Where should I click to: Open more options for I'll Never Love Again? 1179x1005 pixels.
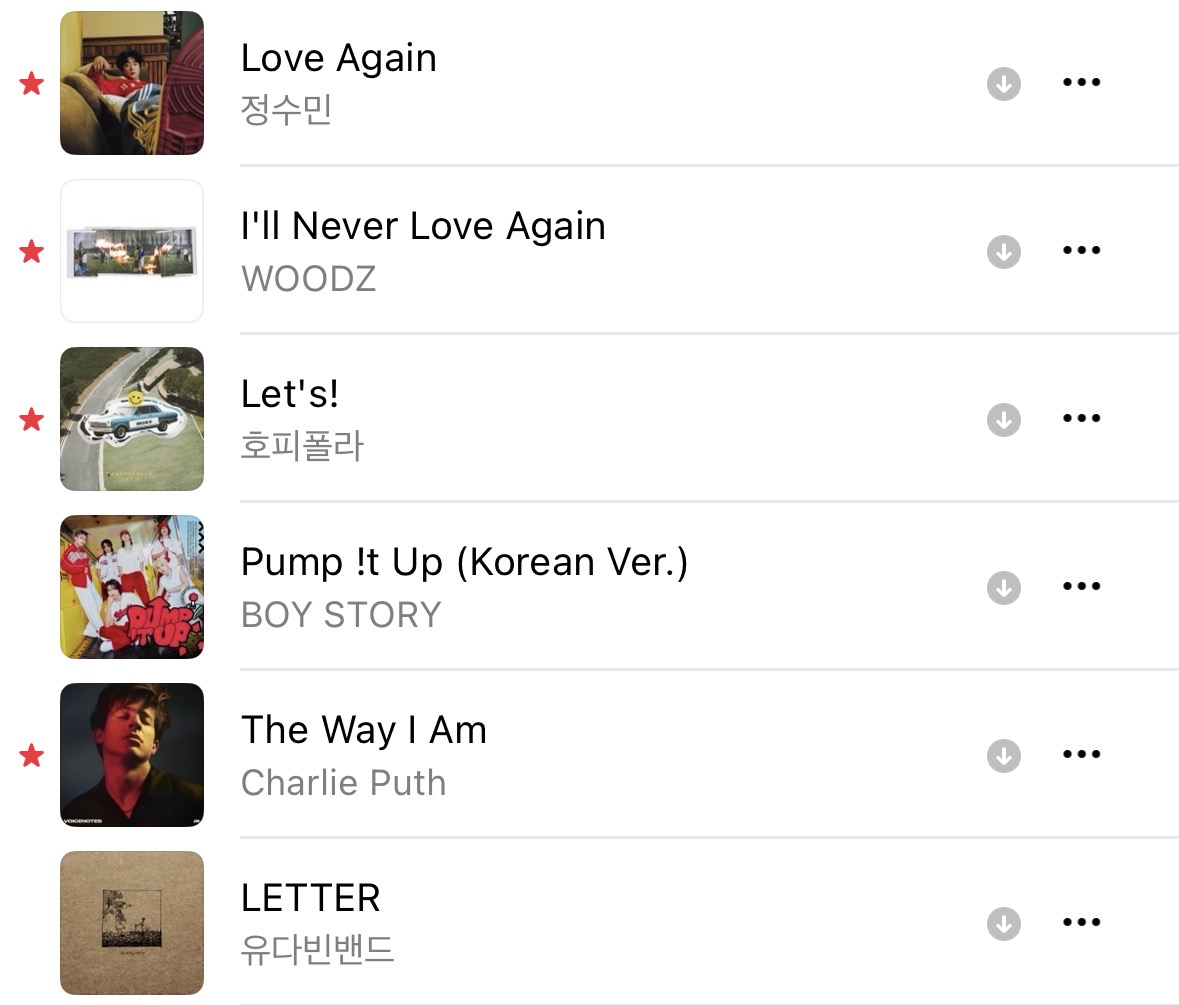(1081, 250)
